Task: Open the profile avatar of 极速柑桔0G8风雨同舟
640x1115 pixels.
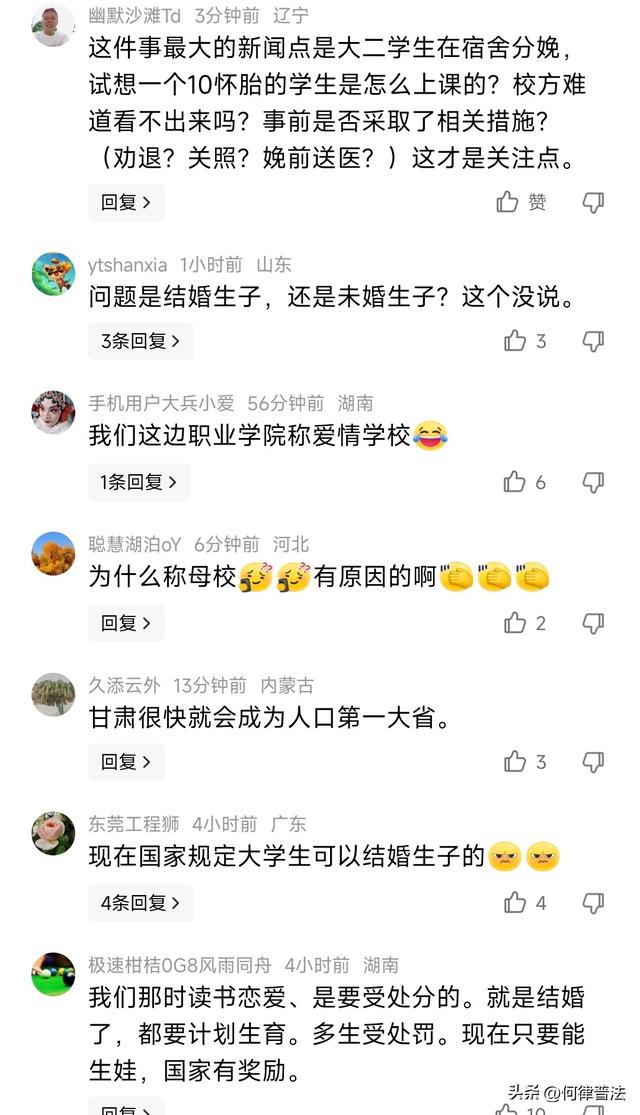Action: pyautogui.click(x=53, y=973)
